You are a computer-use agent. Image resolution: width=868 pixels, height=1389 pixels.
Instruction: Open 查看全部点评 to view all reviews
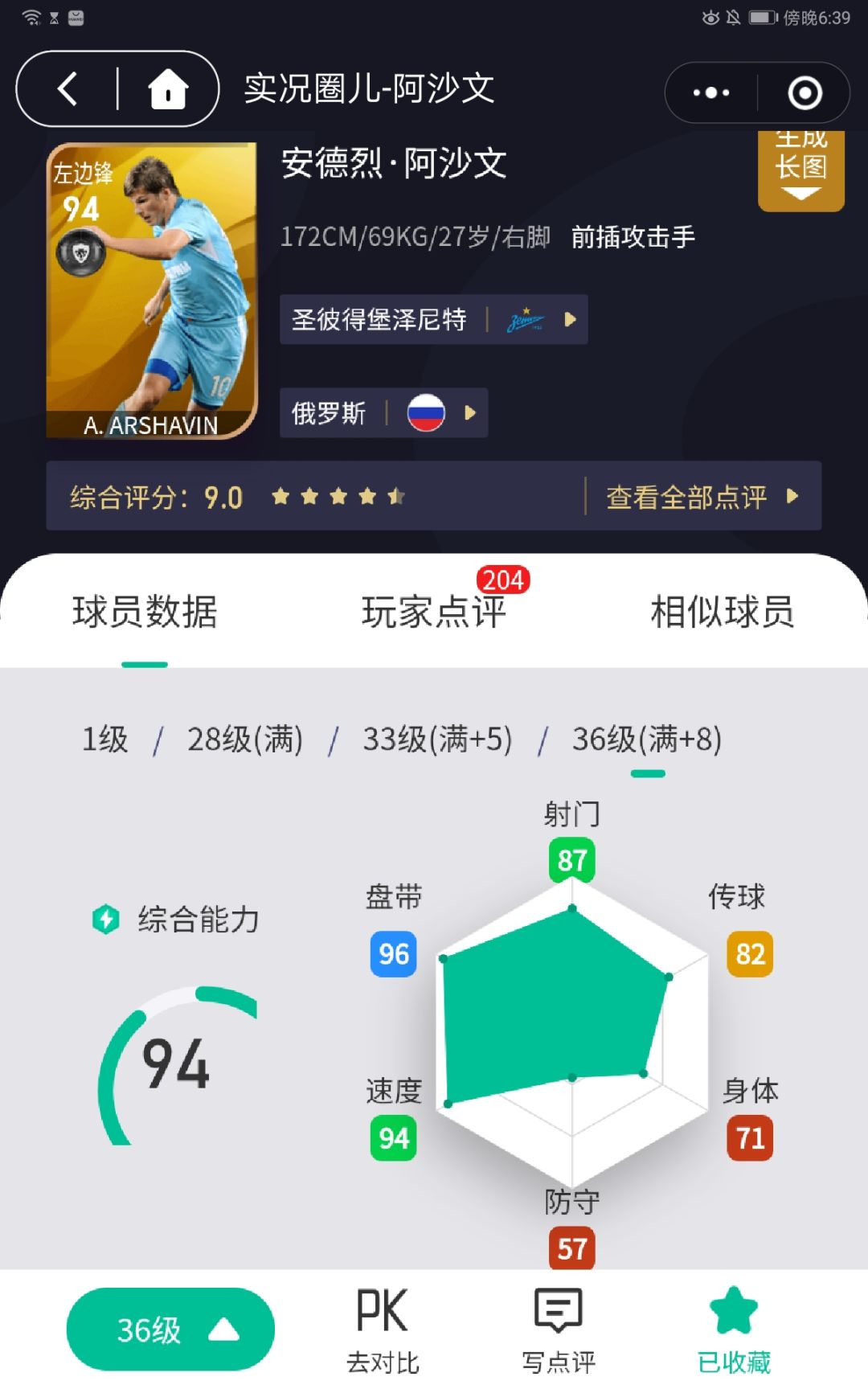click(x=685, y=497)
